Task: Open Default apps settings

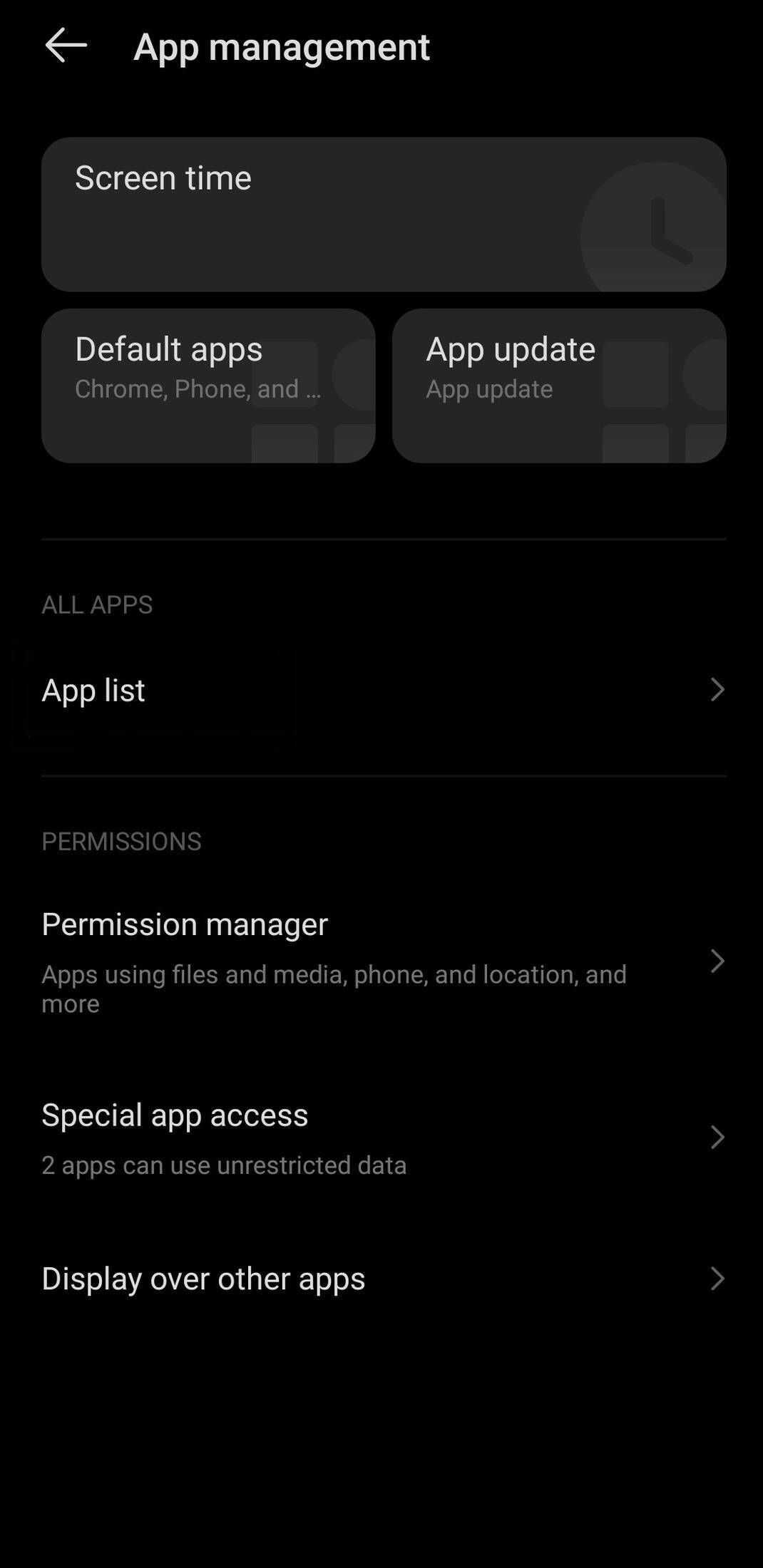Action: 208,386
